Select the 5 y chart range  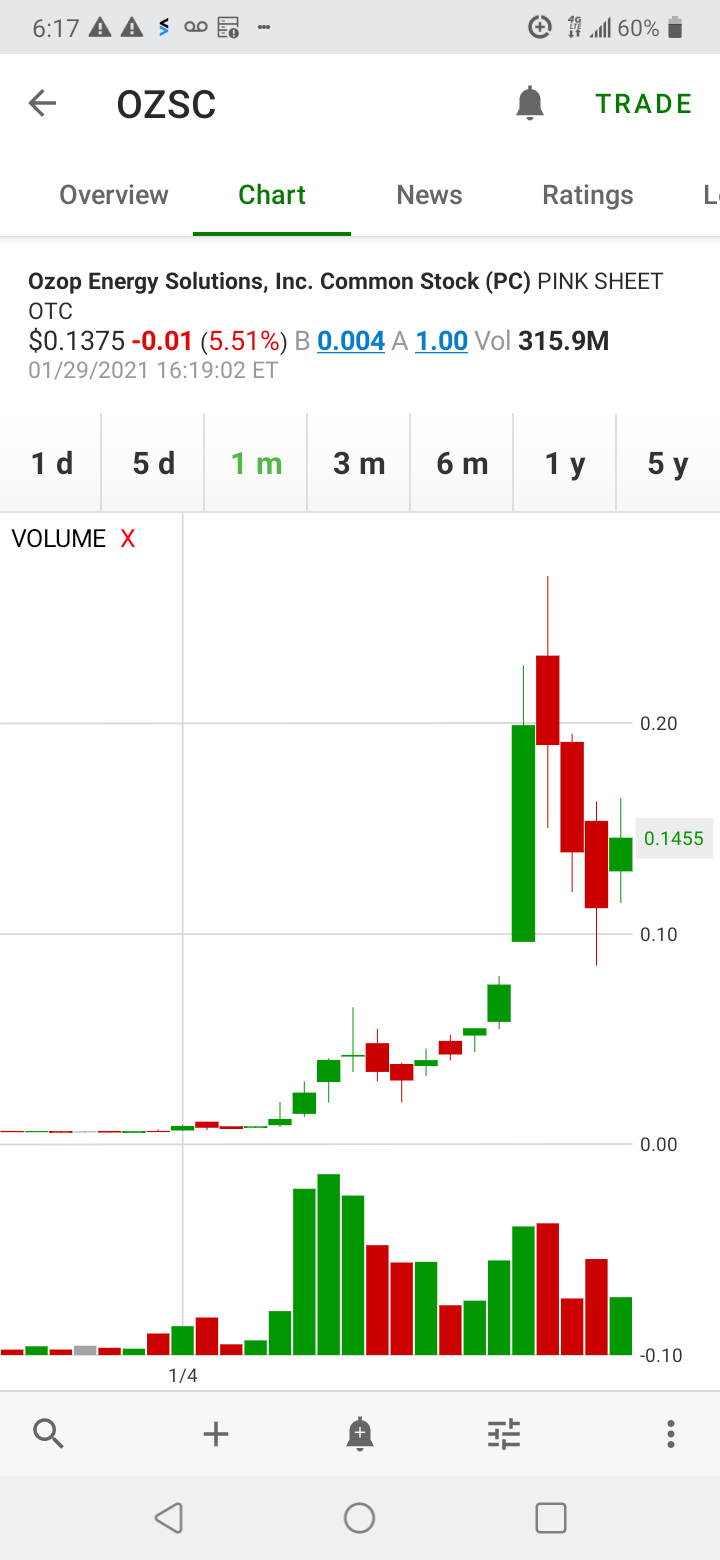pos(668,463)
